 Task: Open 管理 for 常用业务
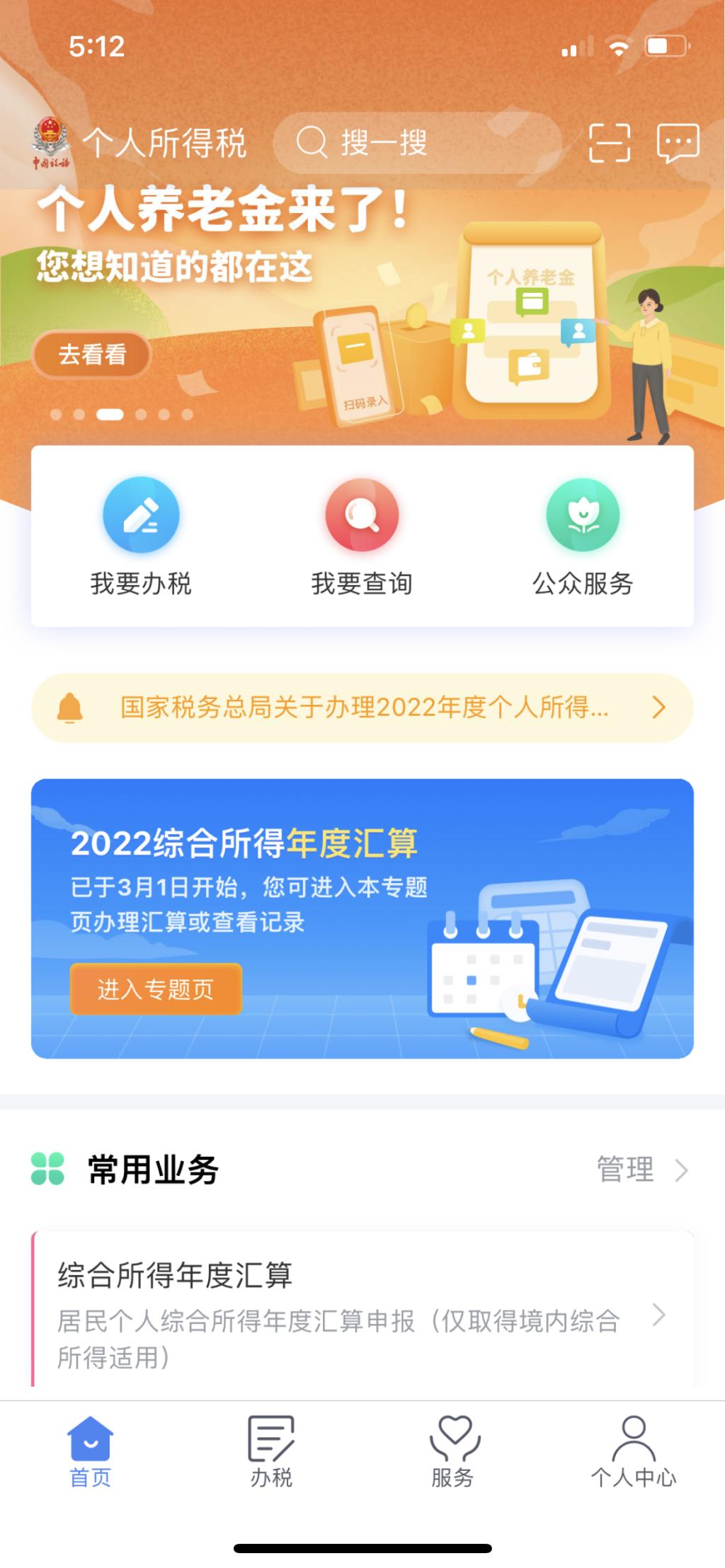641,1170
